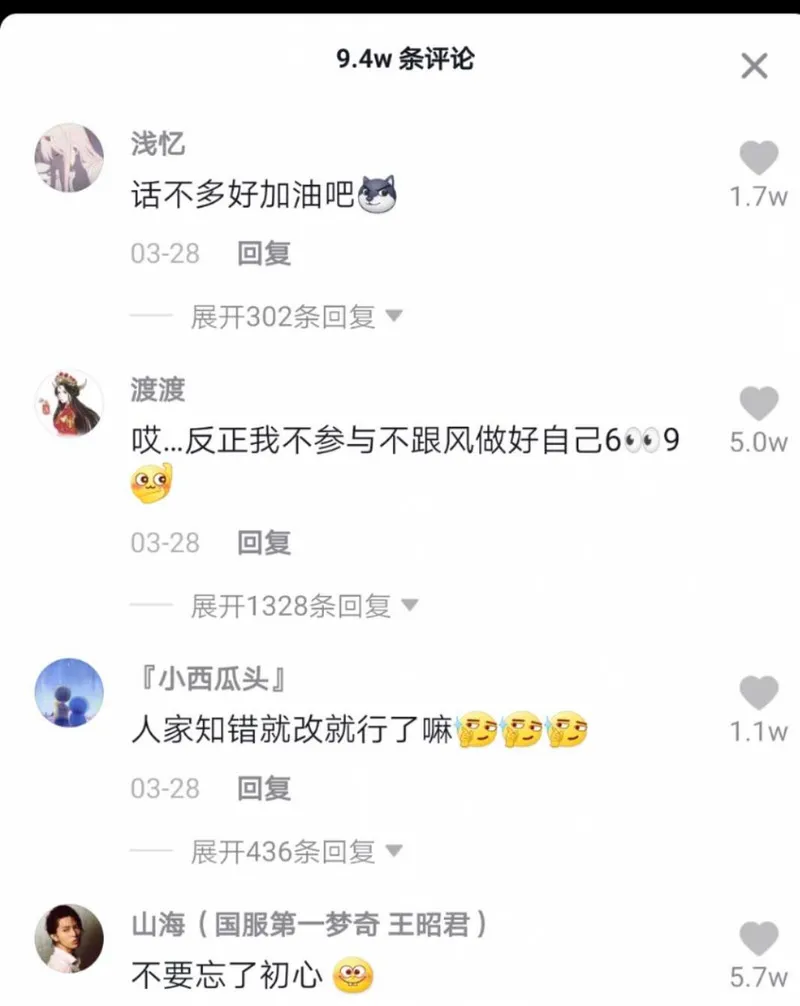The width and height of the screenshot is (800, 1006).
Task: Reply to 小西瓜头's comment
Action: (264, 788)
